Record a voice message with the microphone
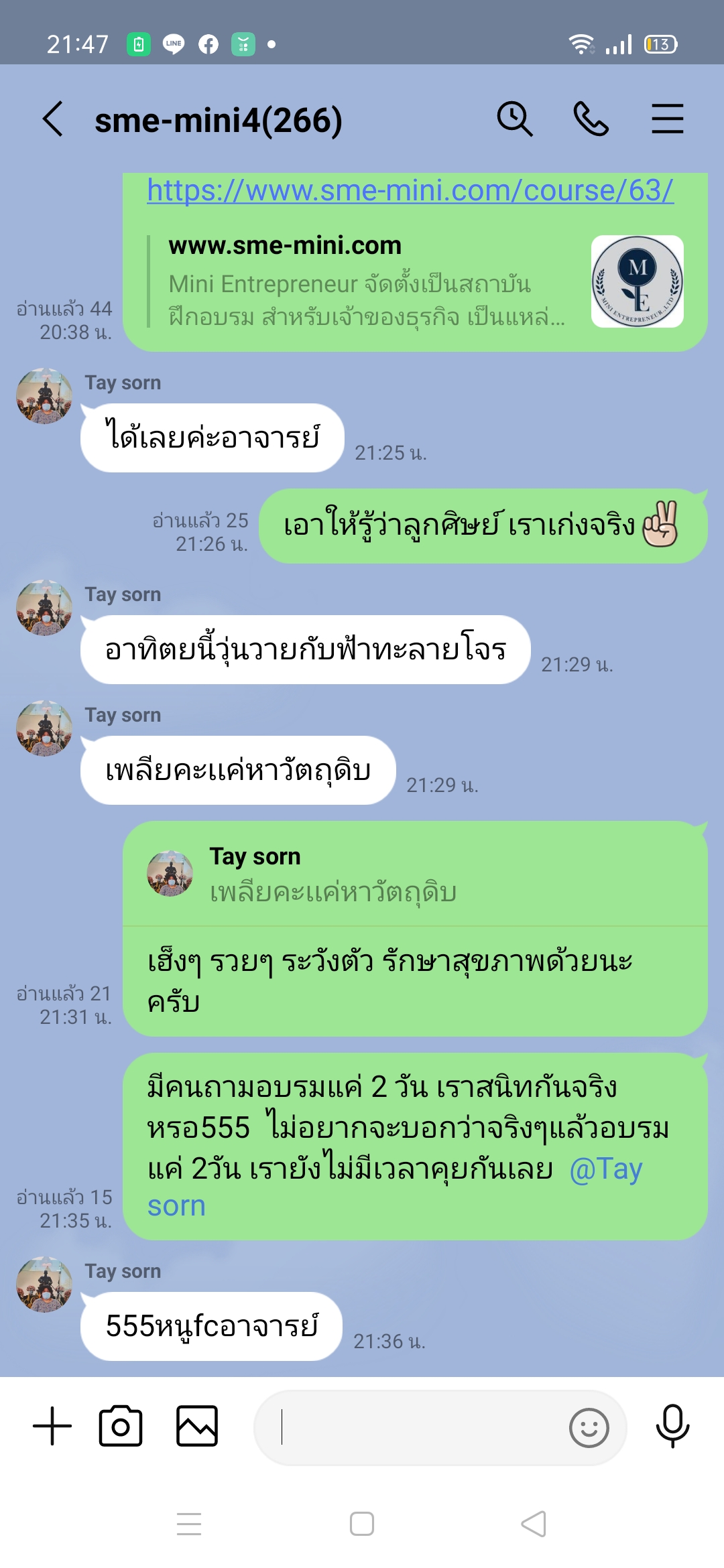 (x=672, y=1426)
